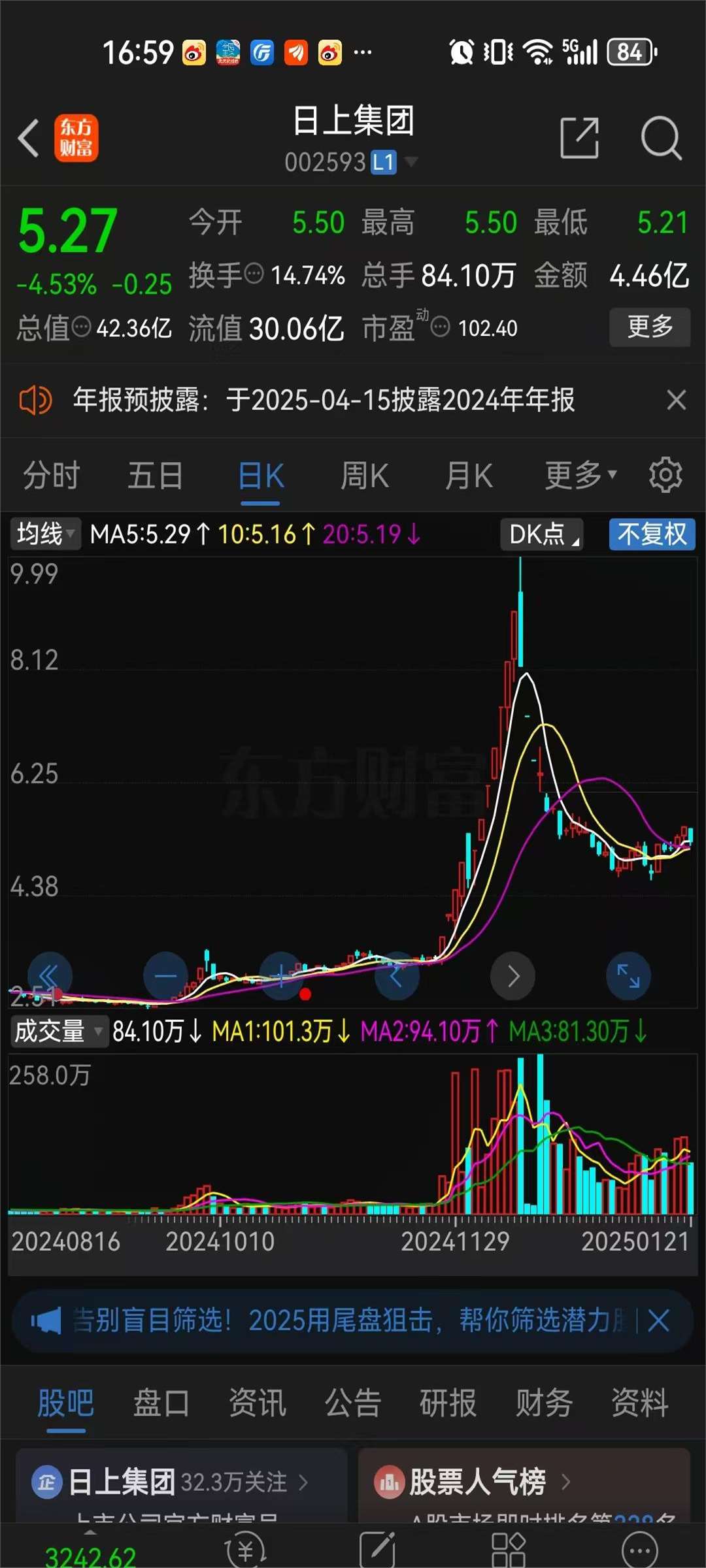This screenshot has height=1568, width=706.
Task: Dismiss the annual report announcement bar
Action: (677, 400)
